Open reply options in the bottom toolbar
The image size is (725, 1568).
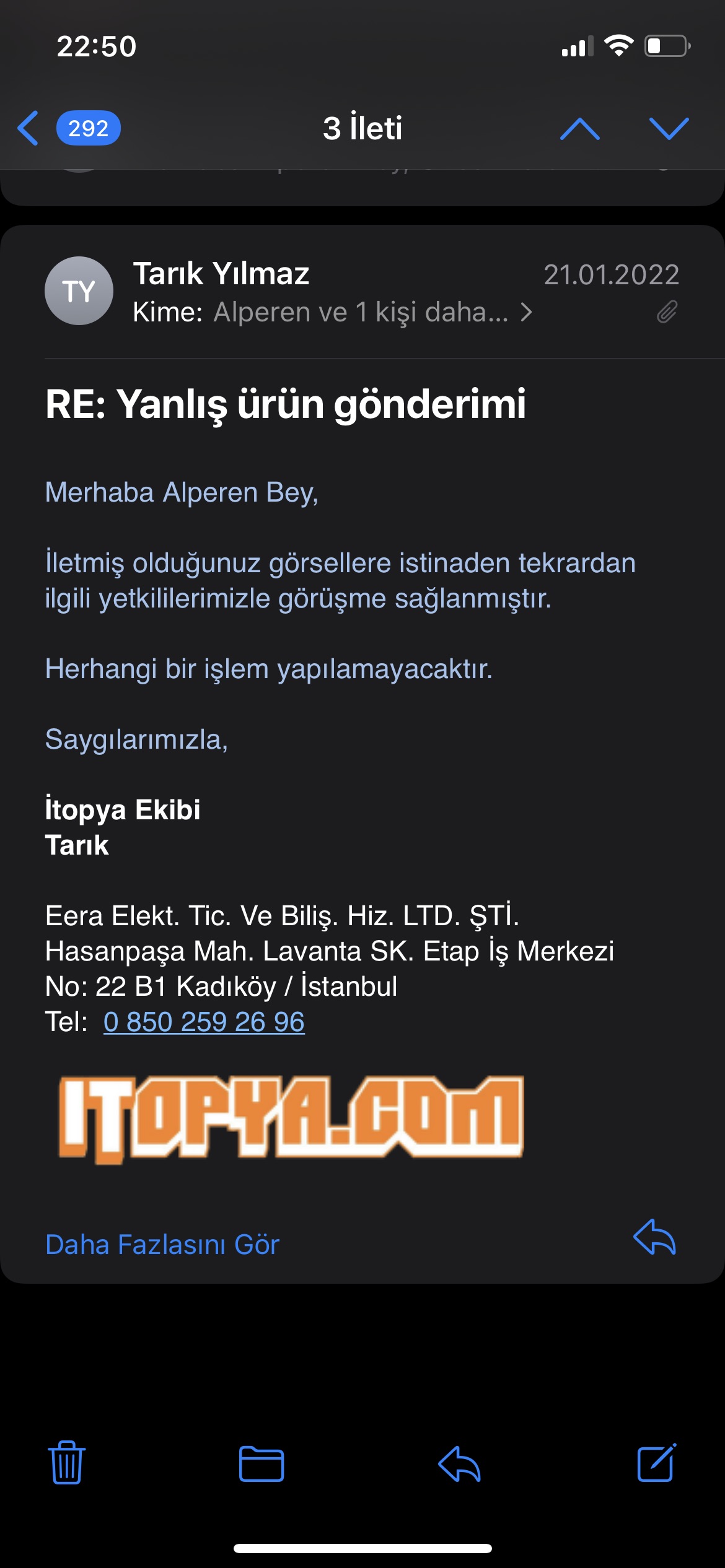click(459, 1464)
